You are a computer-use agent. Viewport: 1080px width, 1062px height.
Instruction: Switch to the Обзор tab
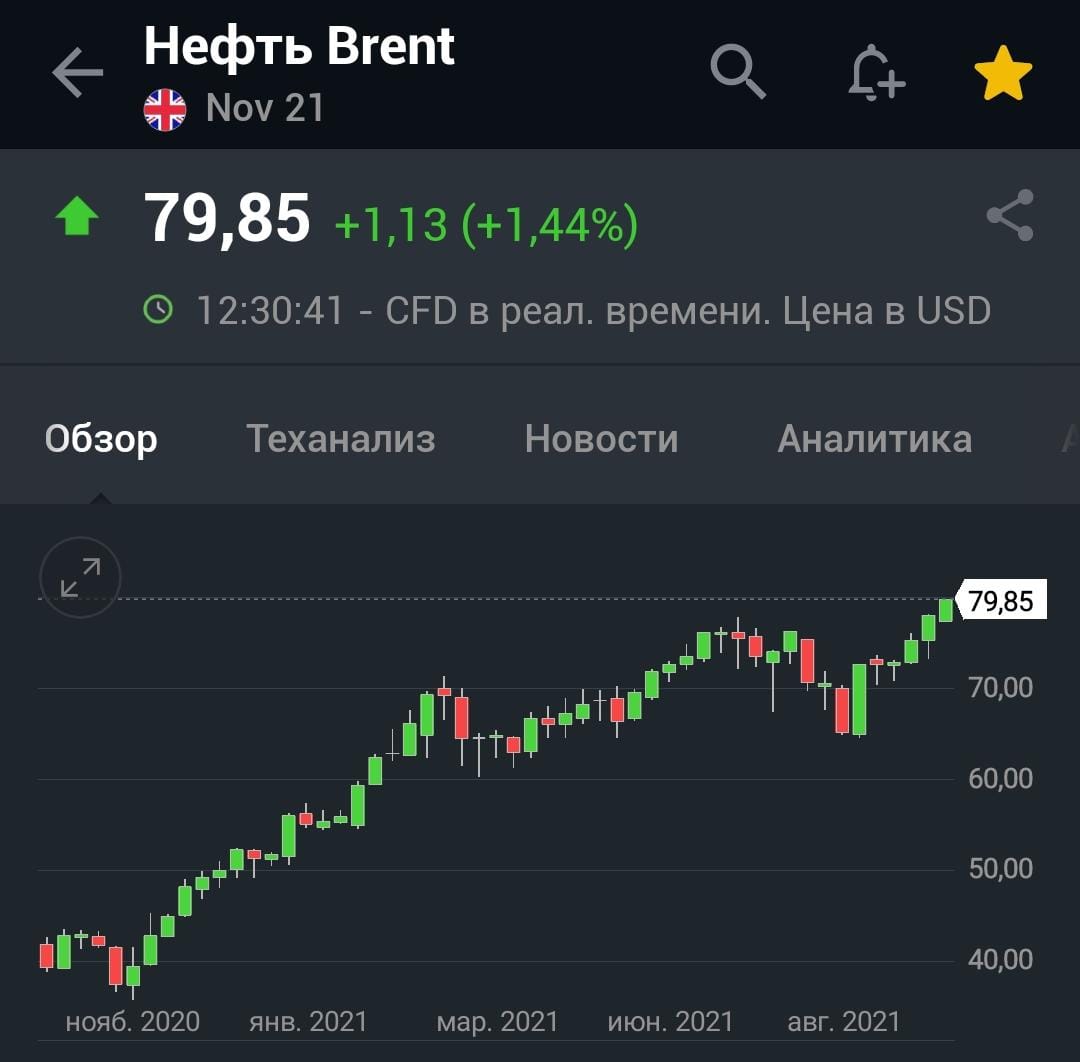(x=101, y=438)
